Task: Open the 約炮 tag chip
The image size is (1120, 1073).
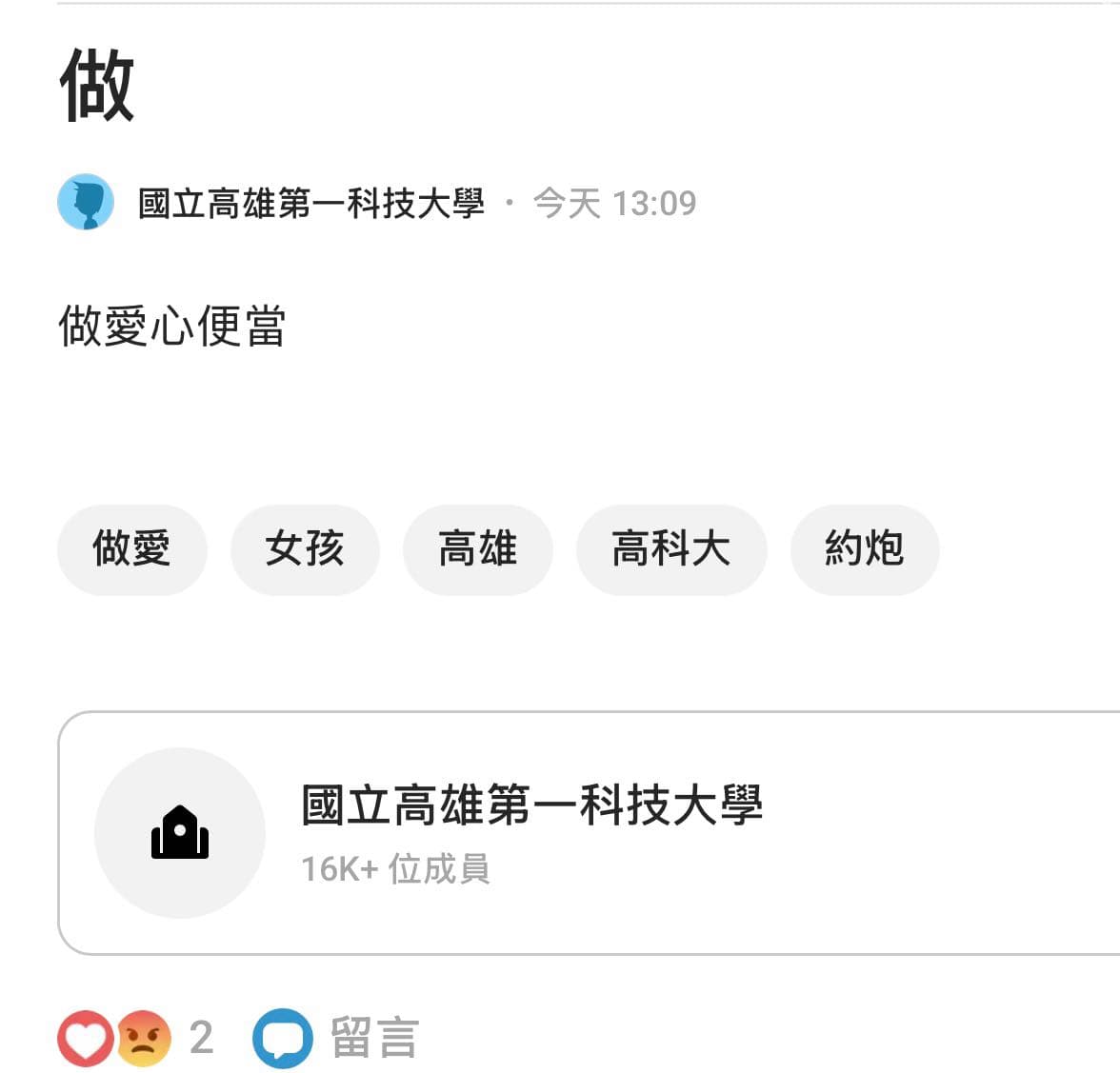Action: click(865, 549)
